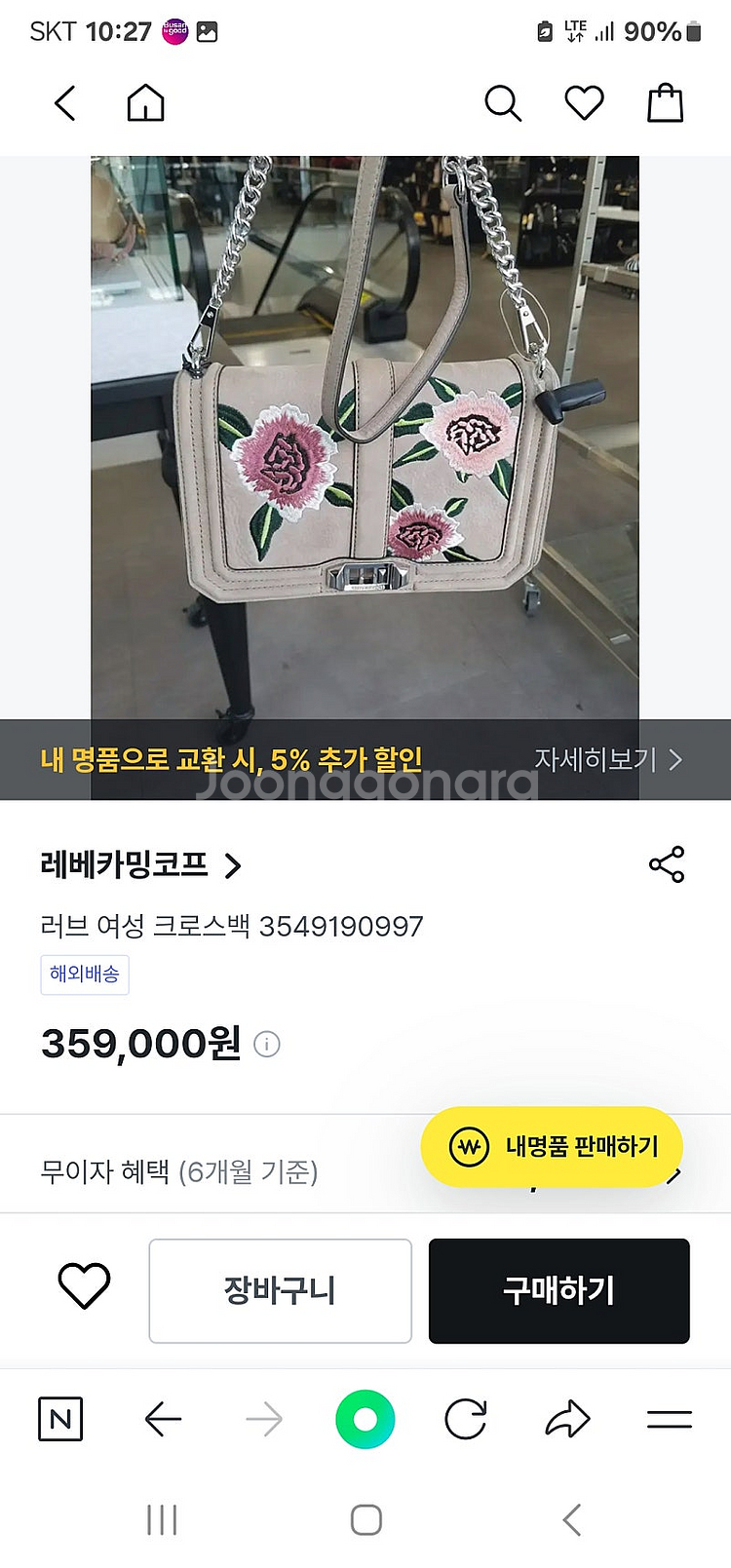731x1568 pixels.
Task: Open the 레베카밍코프 brand page
Action: coord(140,864)
